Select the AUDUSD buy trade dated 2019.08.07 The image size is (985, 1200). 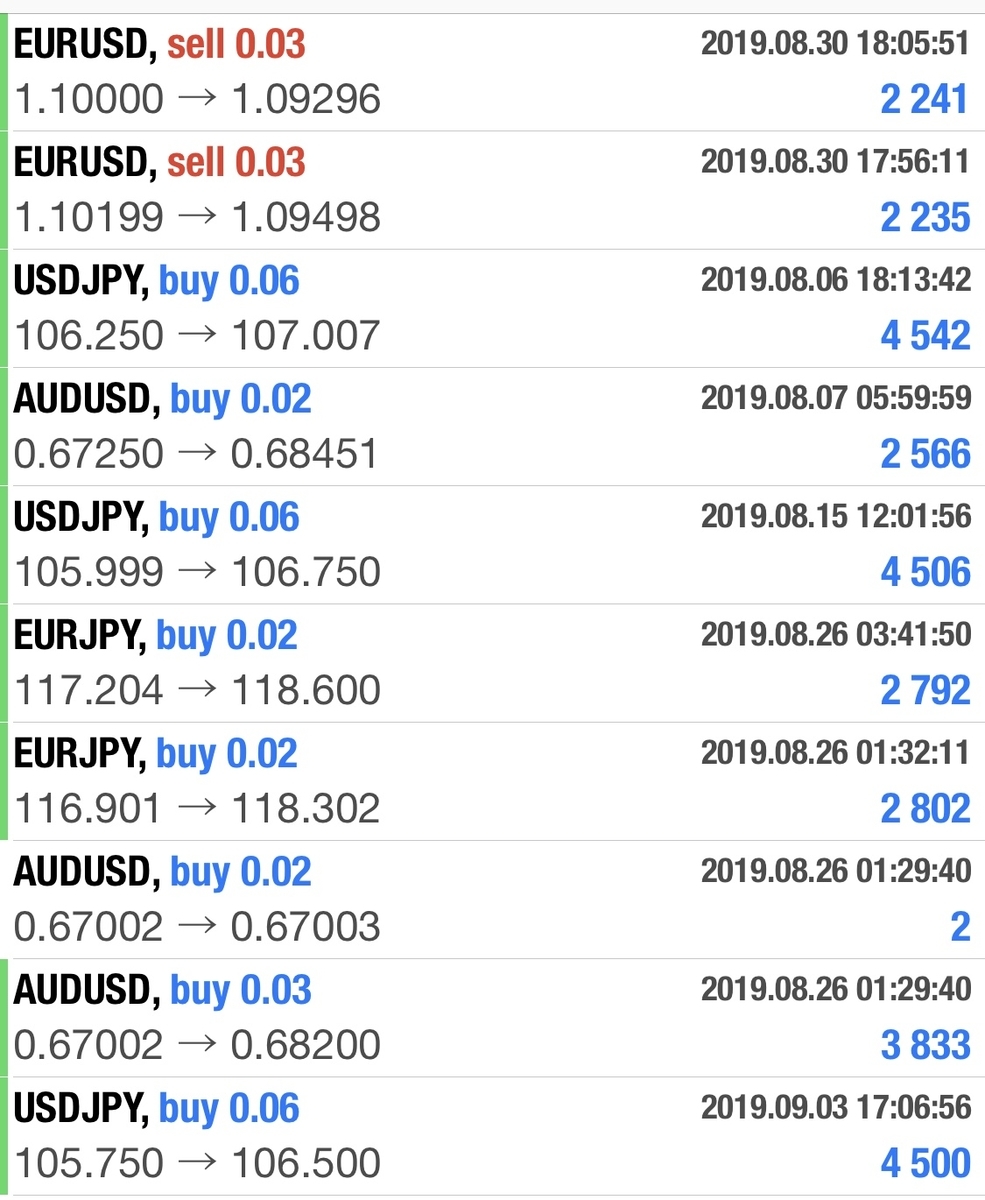point(490,426)
